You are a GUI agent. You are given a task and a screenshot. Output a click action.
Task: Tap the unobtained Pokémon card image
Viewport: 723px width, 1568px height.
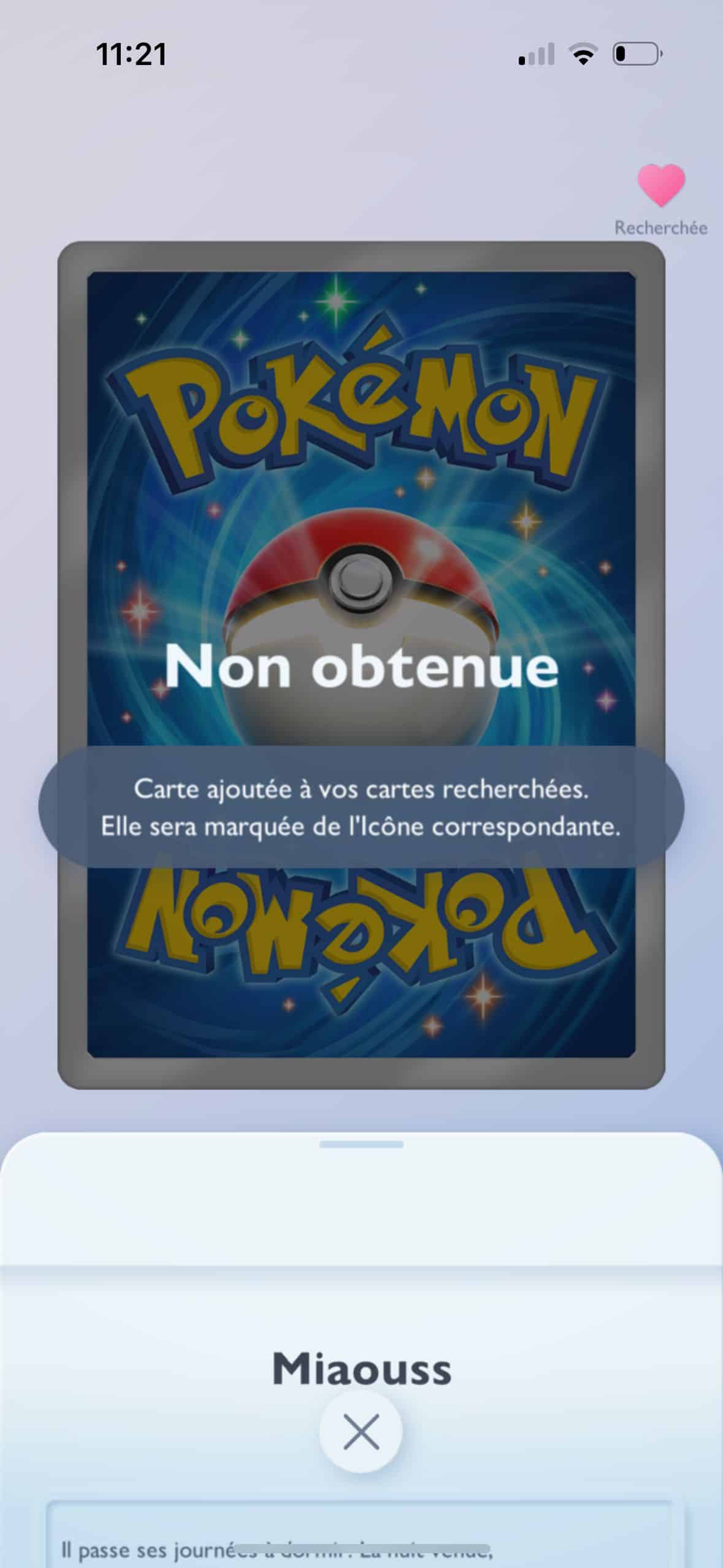[x=361, y=665]
